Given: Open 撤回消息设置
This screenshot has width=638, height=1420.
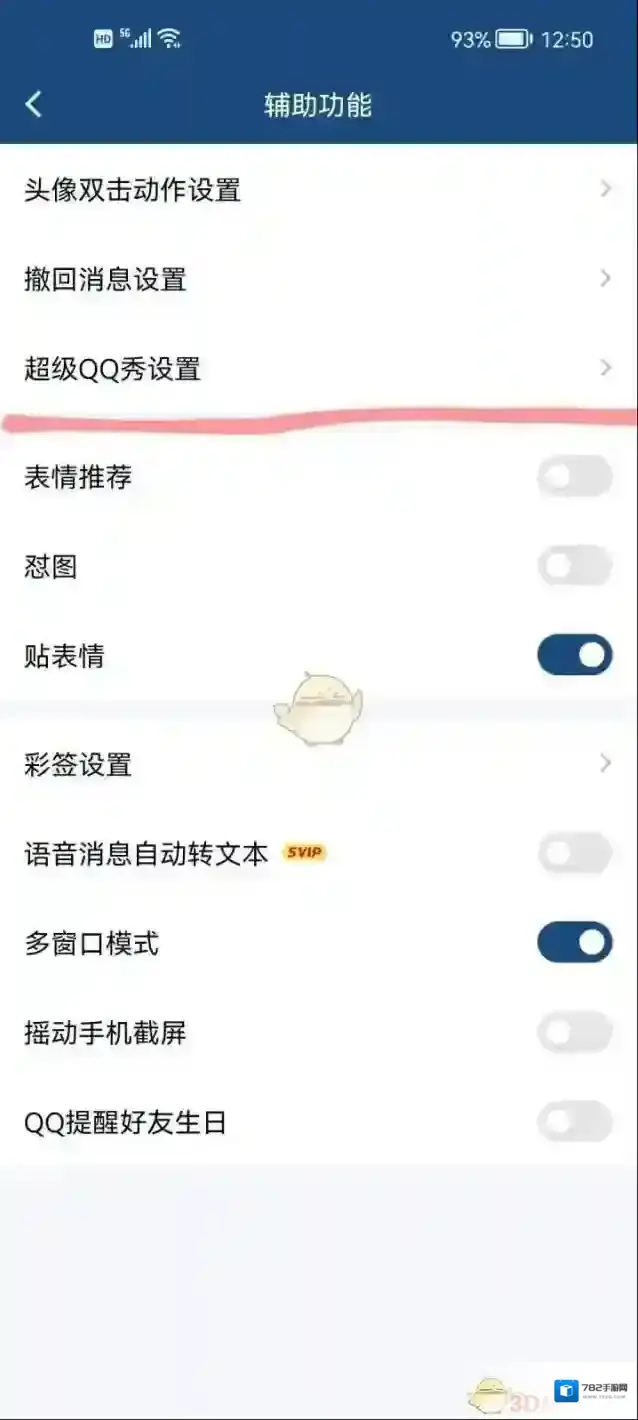Looking at the screenshot, I should [318, 279].
